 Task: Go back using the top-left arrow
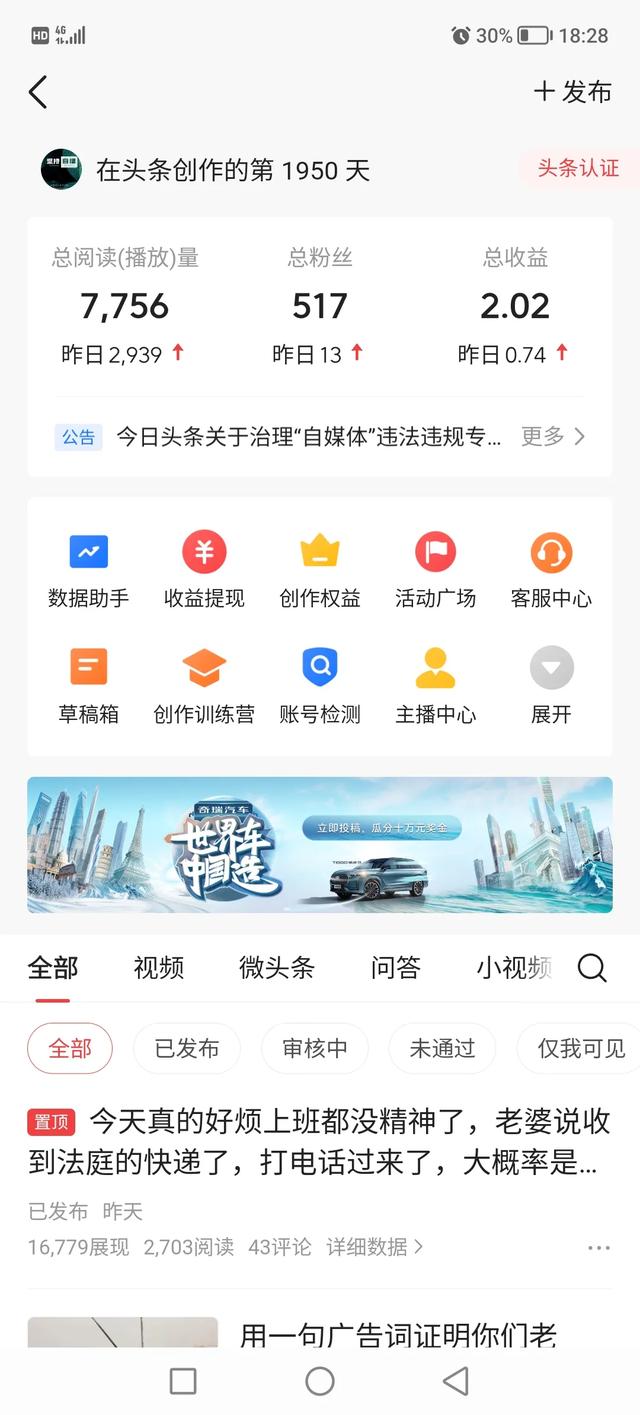[x=38, y=92]
